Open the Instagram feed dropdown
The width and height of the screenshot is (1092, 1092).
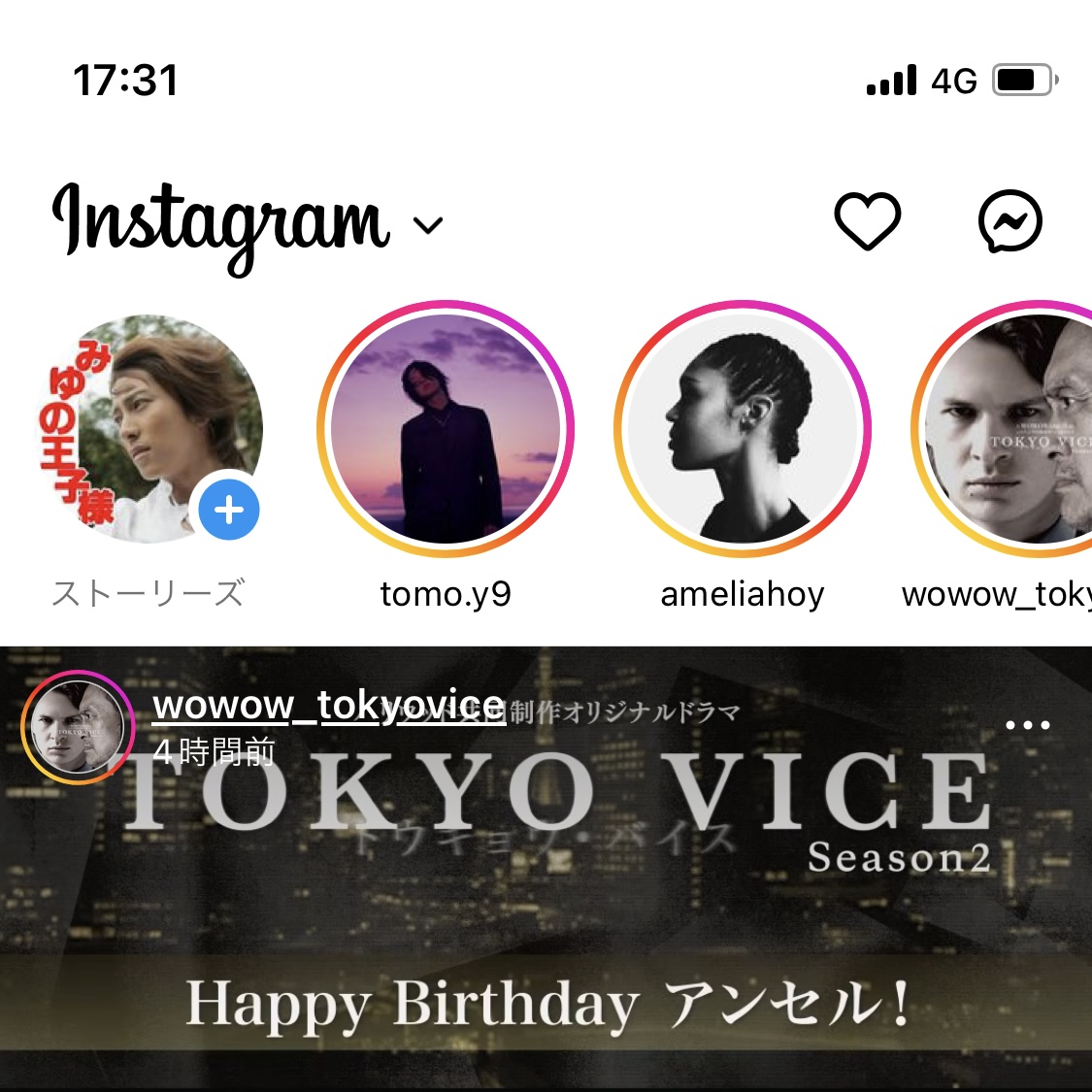tap(427, 226)
